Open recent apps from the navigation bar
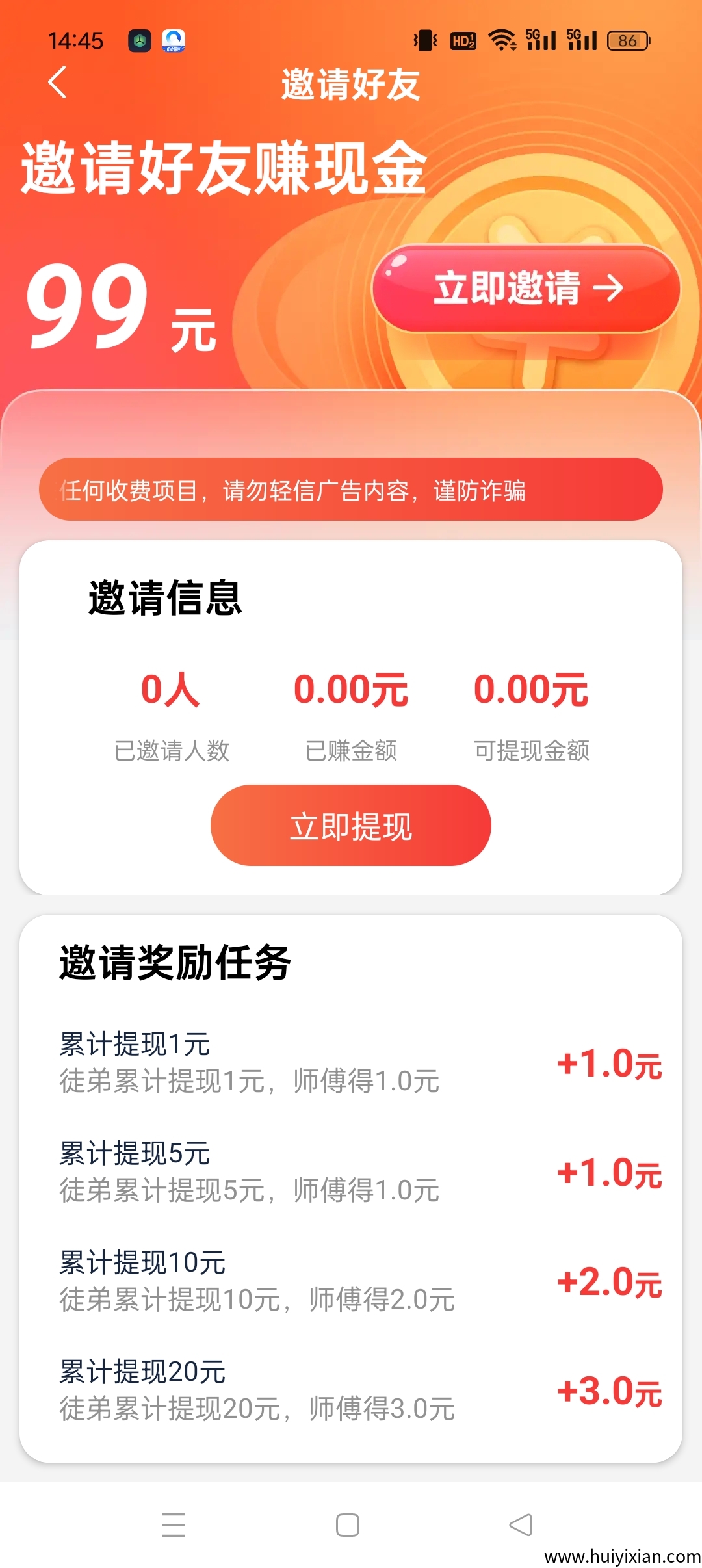The image size is (702, 1568). click(x=174, y=1524)
